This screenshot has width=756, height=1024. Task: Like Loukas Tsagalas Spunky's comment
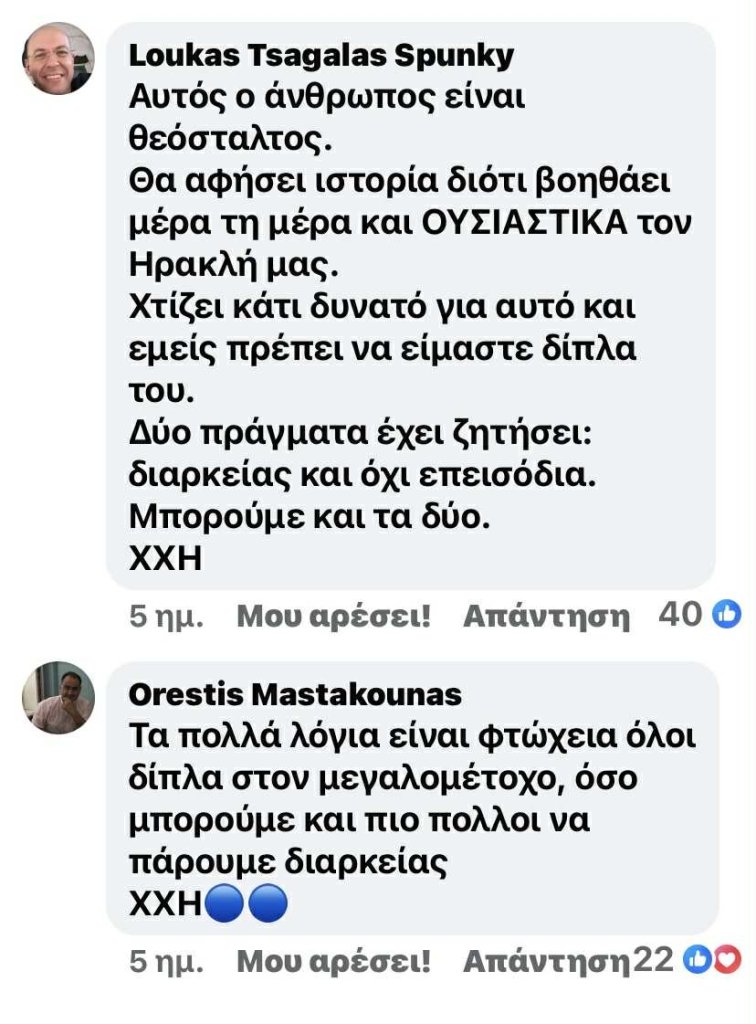click(332, 616)
